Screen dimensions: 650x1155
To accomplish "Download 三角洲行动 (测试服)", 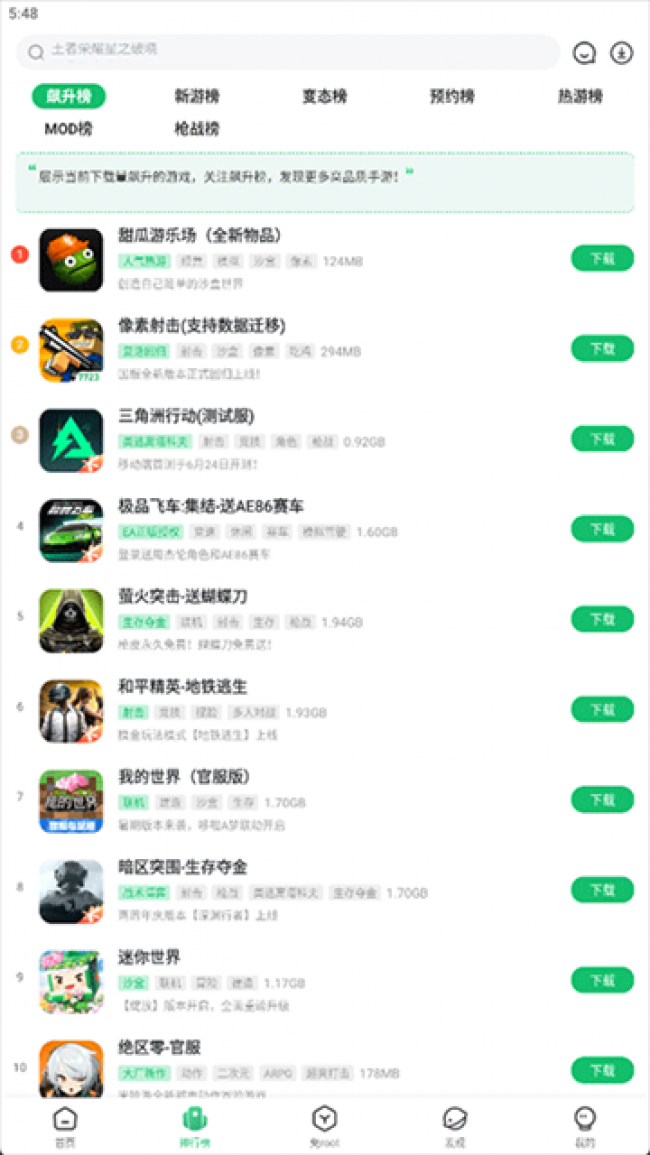I will click(602, 439).
